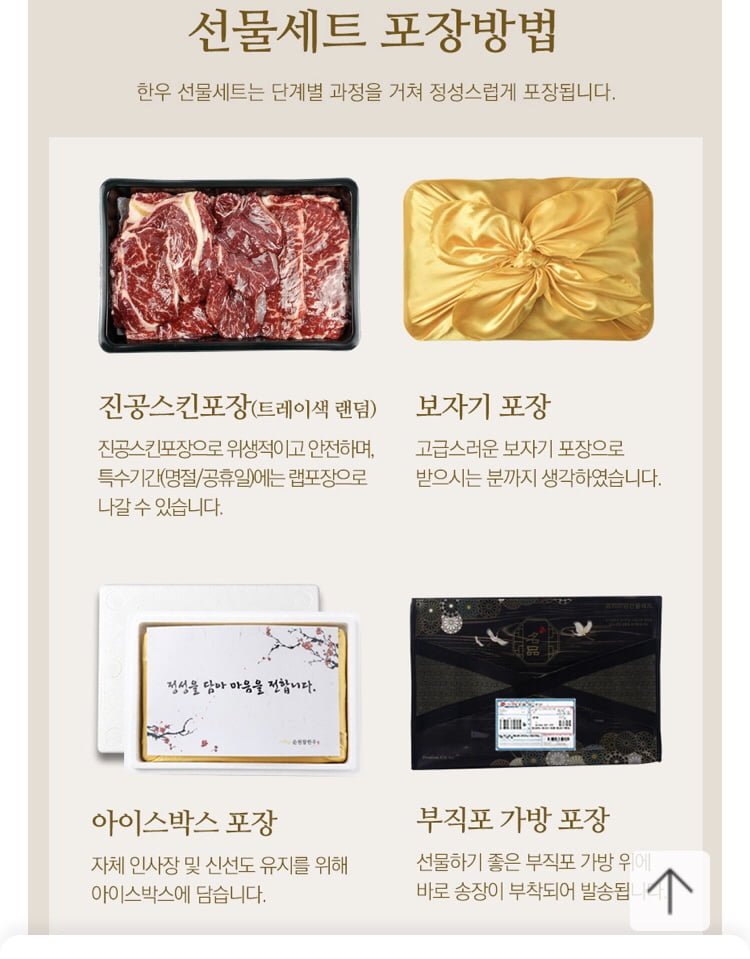Screen dimensions: 750x959
Task: Tap the scroll-to-top arrow button
Action: (x=670, y=890)
